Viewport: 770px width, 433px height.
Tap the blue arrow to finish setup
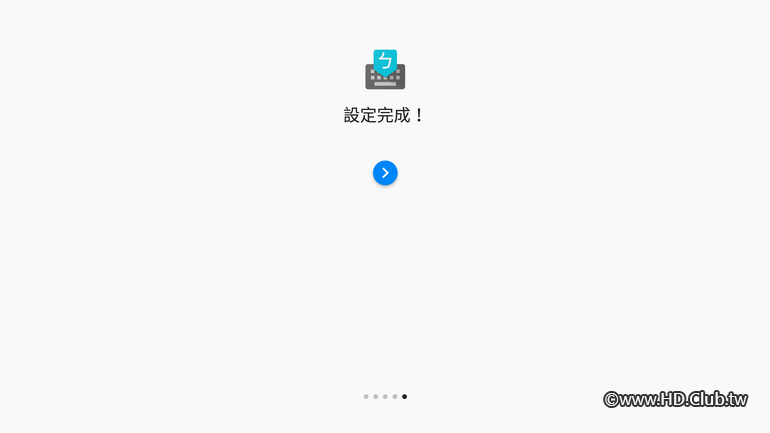(385, 173)
